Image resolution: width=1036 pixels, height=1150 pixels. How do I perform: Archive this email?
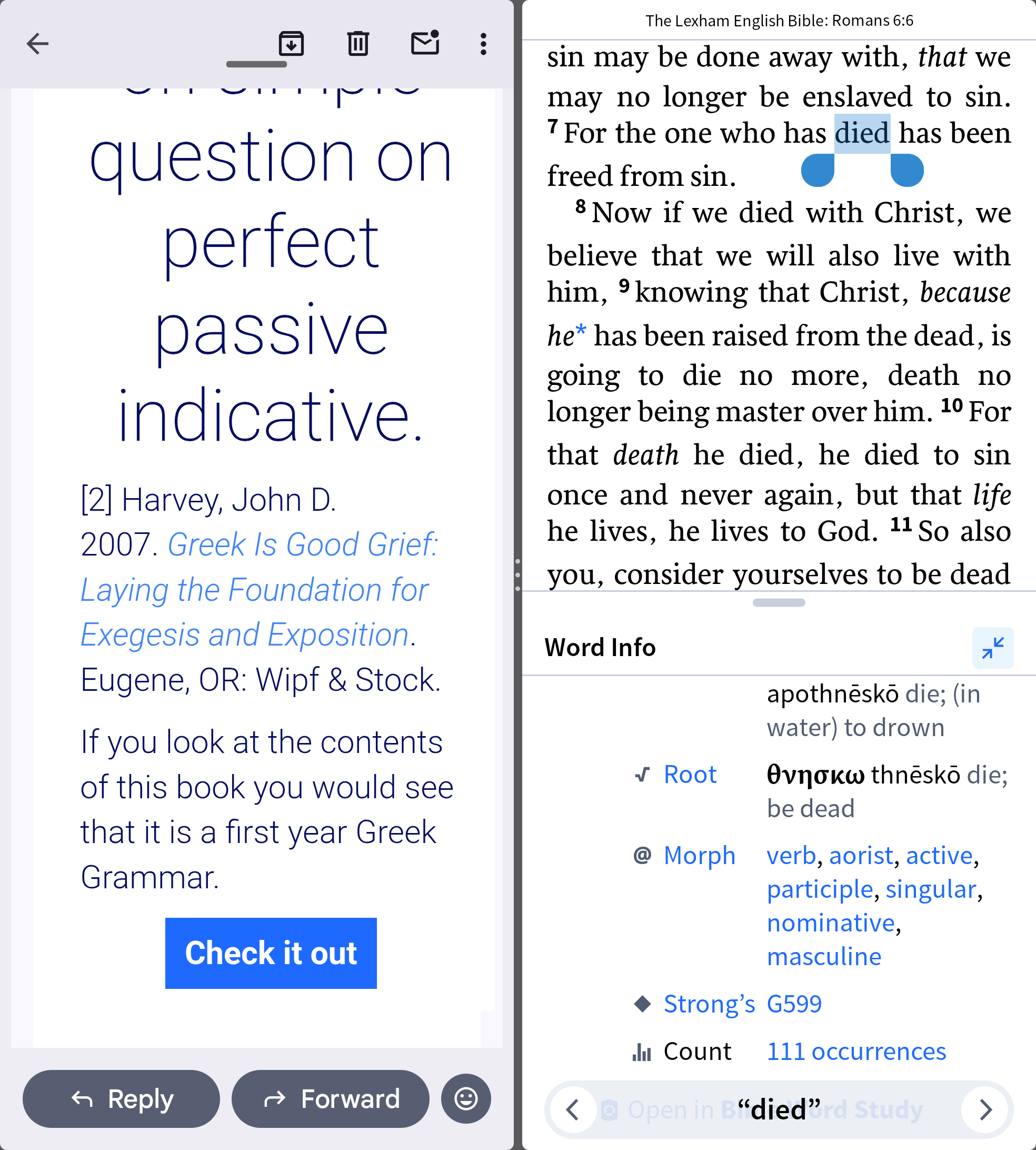pyautogui.click(x=291, y=44)
